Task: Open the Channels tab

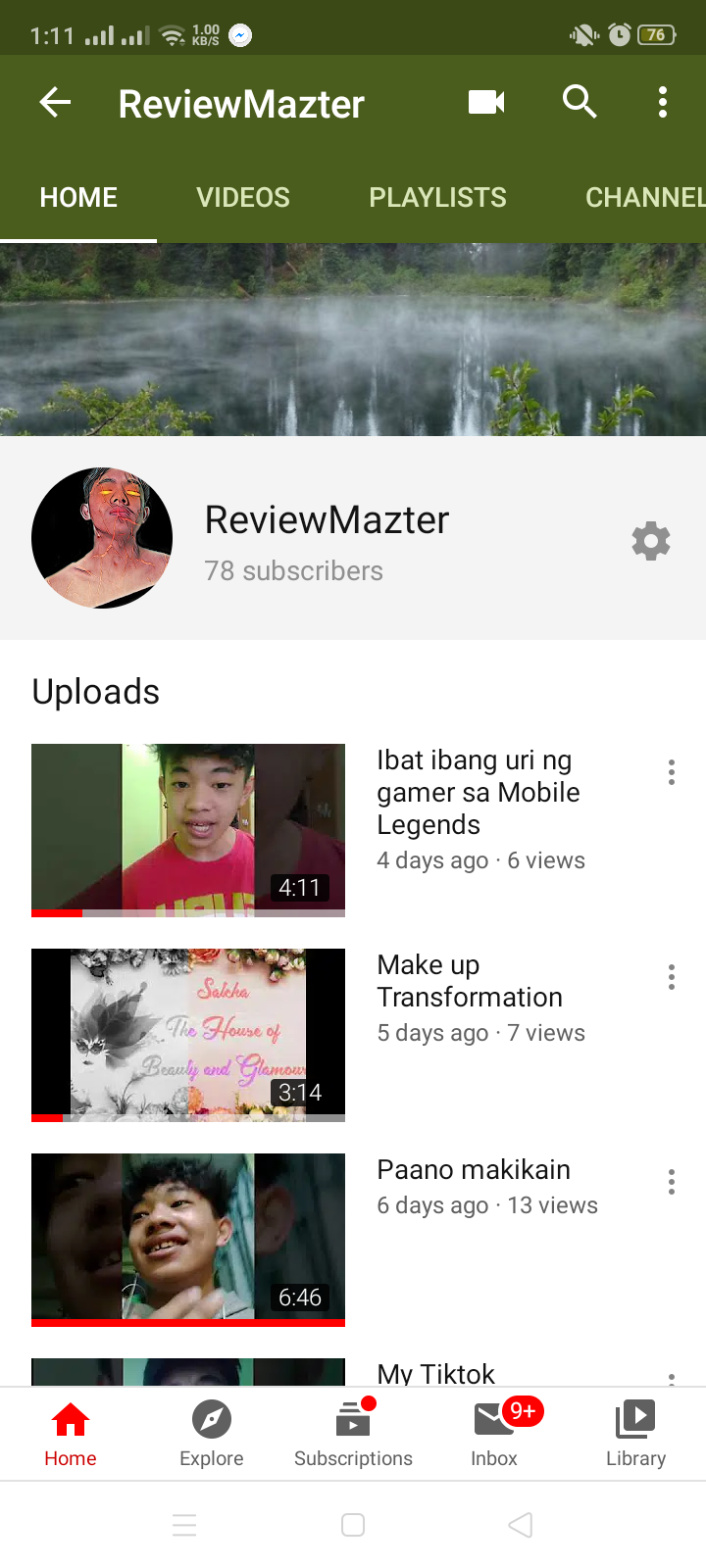Action: (643, 197)
